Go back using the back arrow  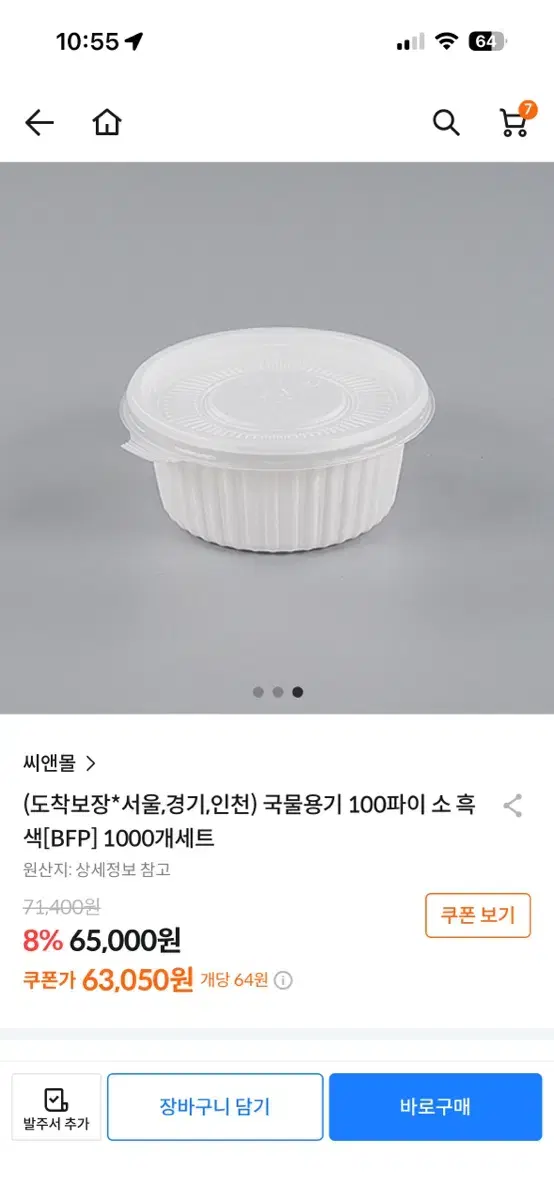pyautogui.click(x=39, y=123)
